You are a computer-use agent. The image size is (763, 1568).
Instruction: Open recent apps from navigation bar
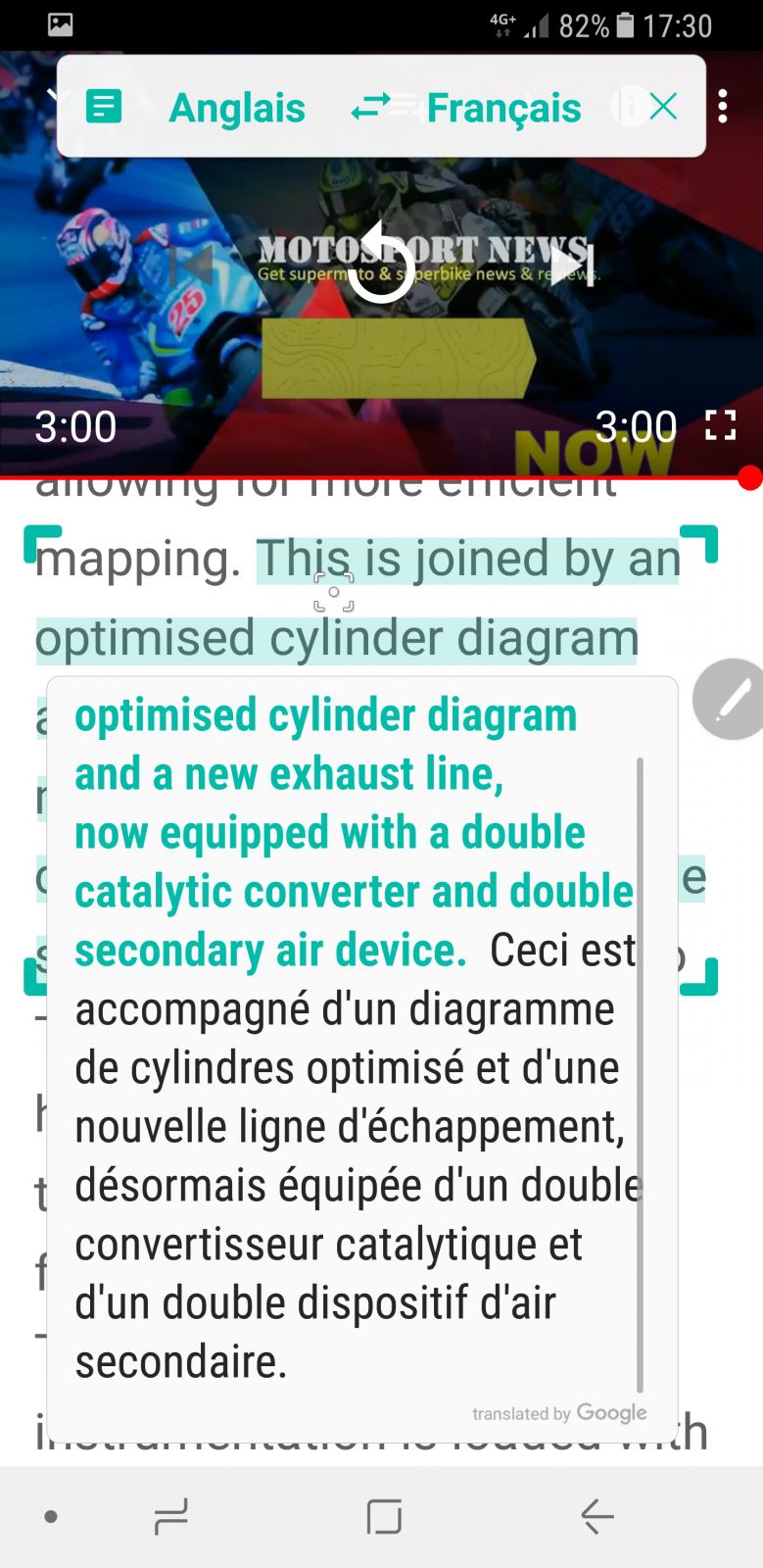coord(171,1516)
